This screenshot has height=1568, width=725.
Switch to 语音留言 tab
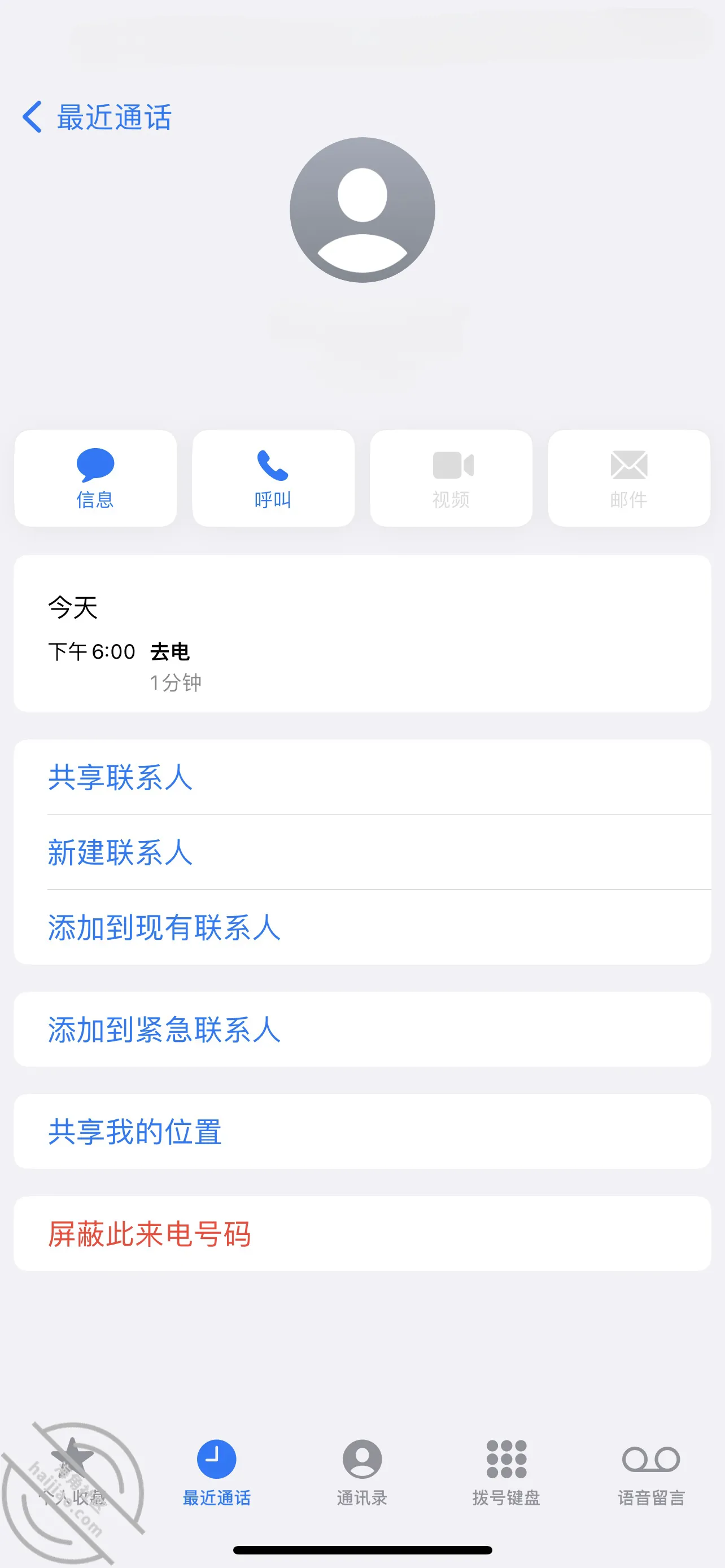click(x=652, y=1472)
